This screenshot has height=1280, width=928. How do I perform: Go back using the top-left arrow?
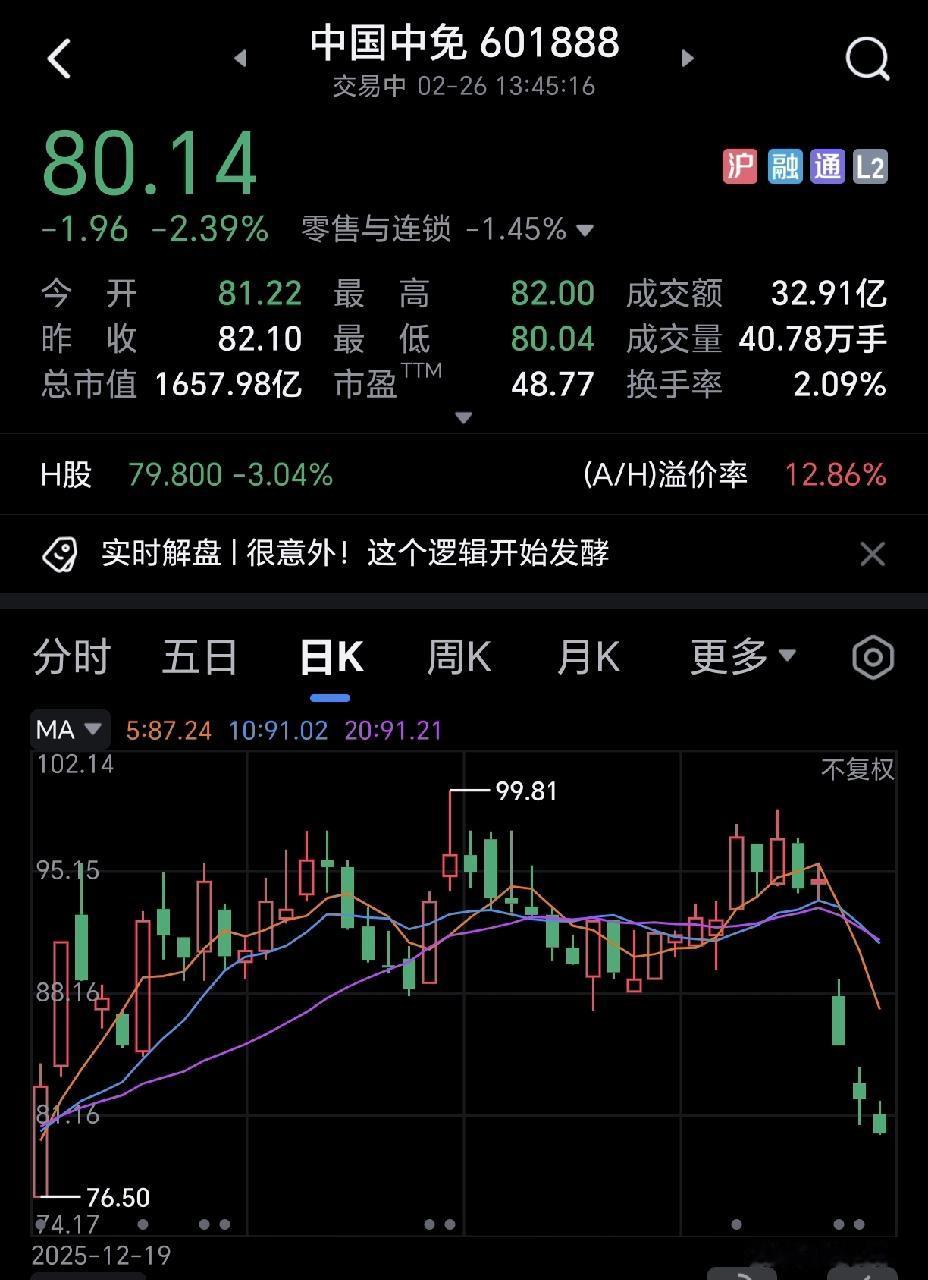pyautogui.click(x=60, y=59)
